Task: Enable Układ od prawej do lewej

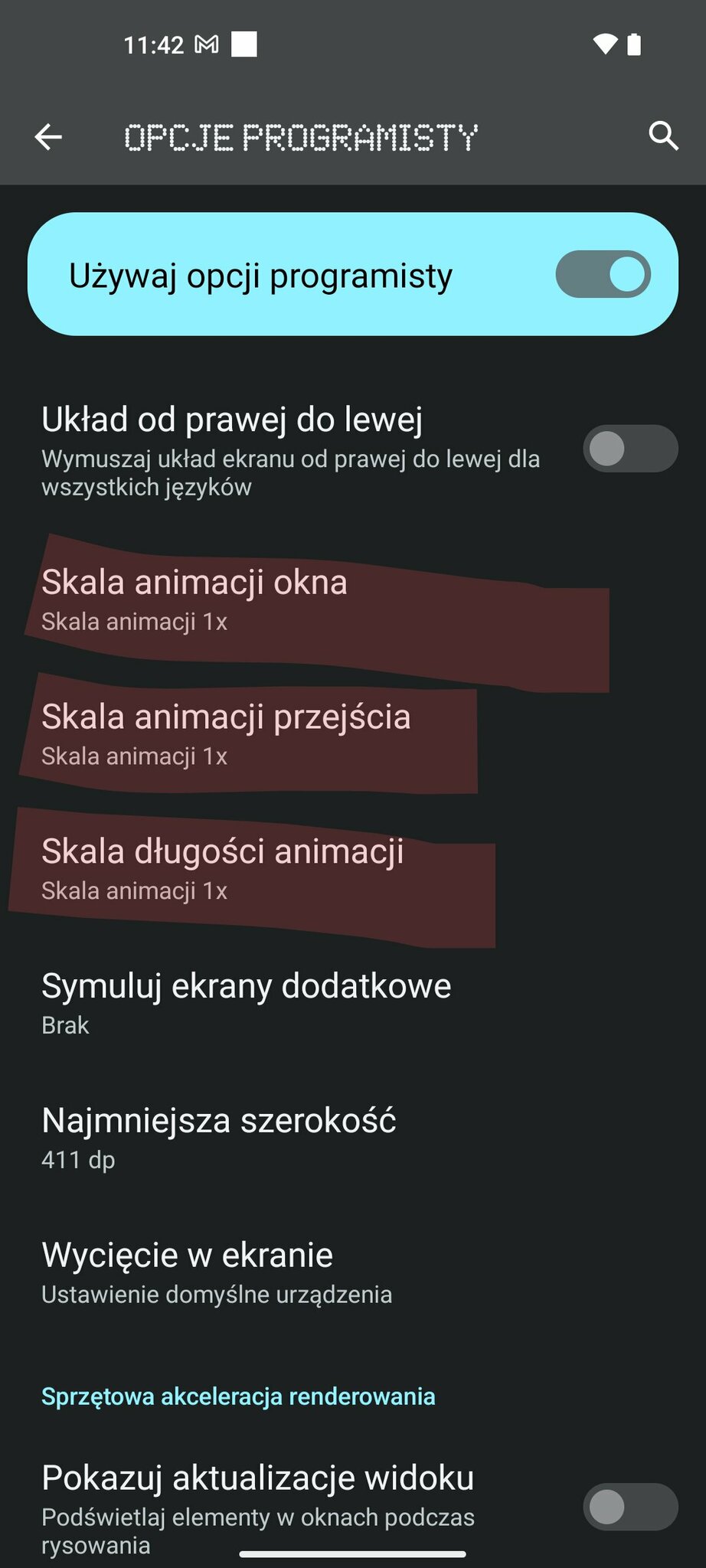Action: point(629,449)
